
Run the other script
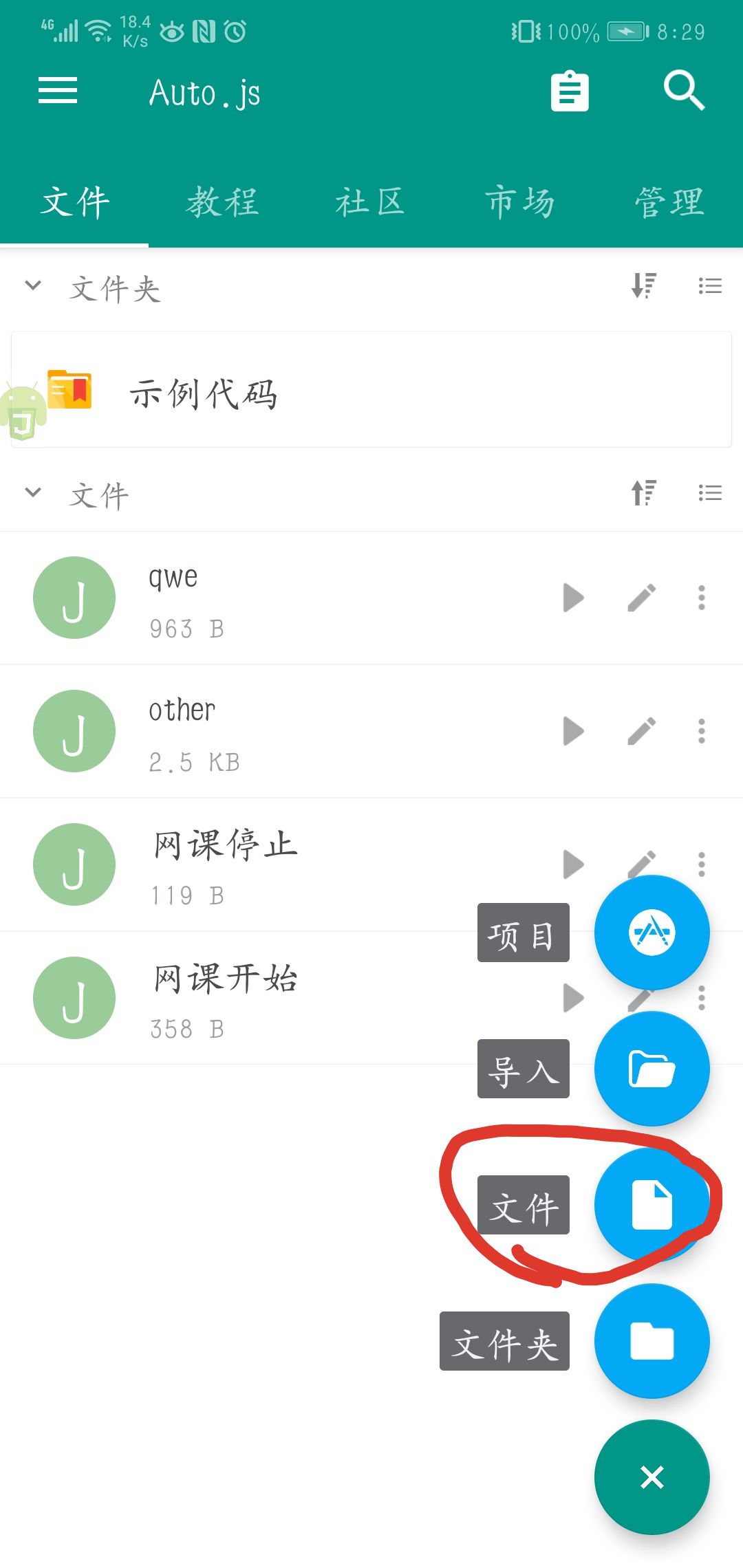coord(573,731)
